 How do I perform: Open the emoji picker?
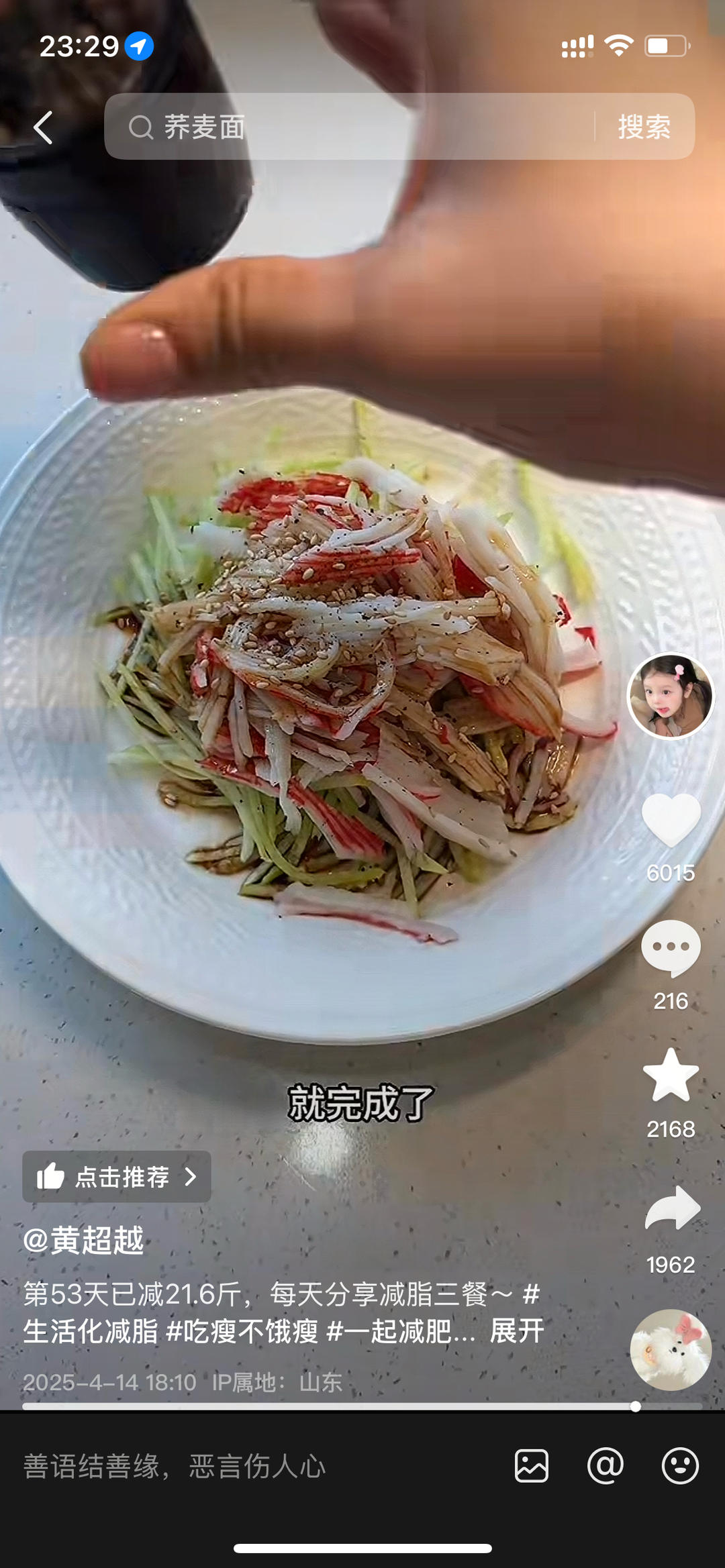(x=680, y=1465)
